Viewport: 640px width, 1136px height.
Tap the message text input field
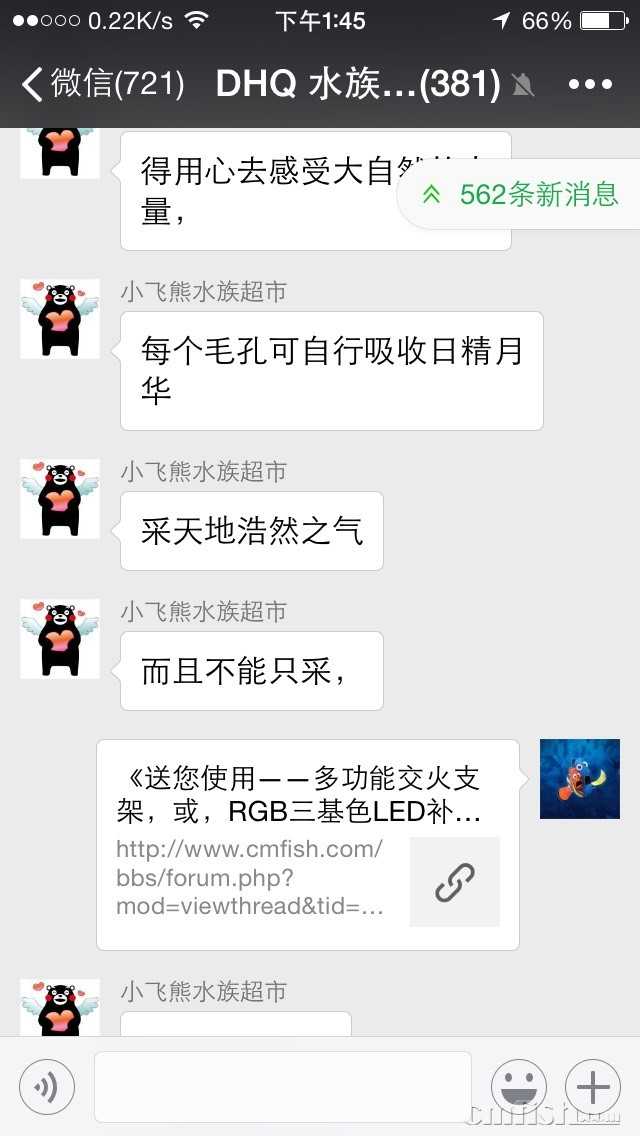click(283, 1087)
